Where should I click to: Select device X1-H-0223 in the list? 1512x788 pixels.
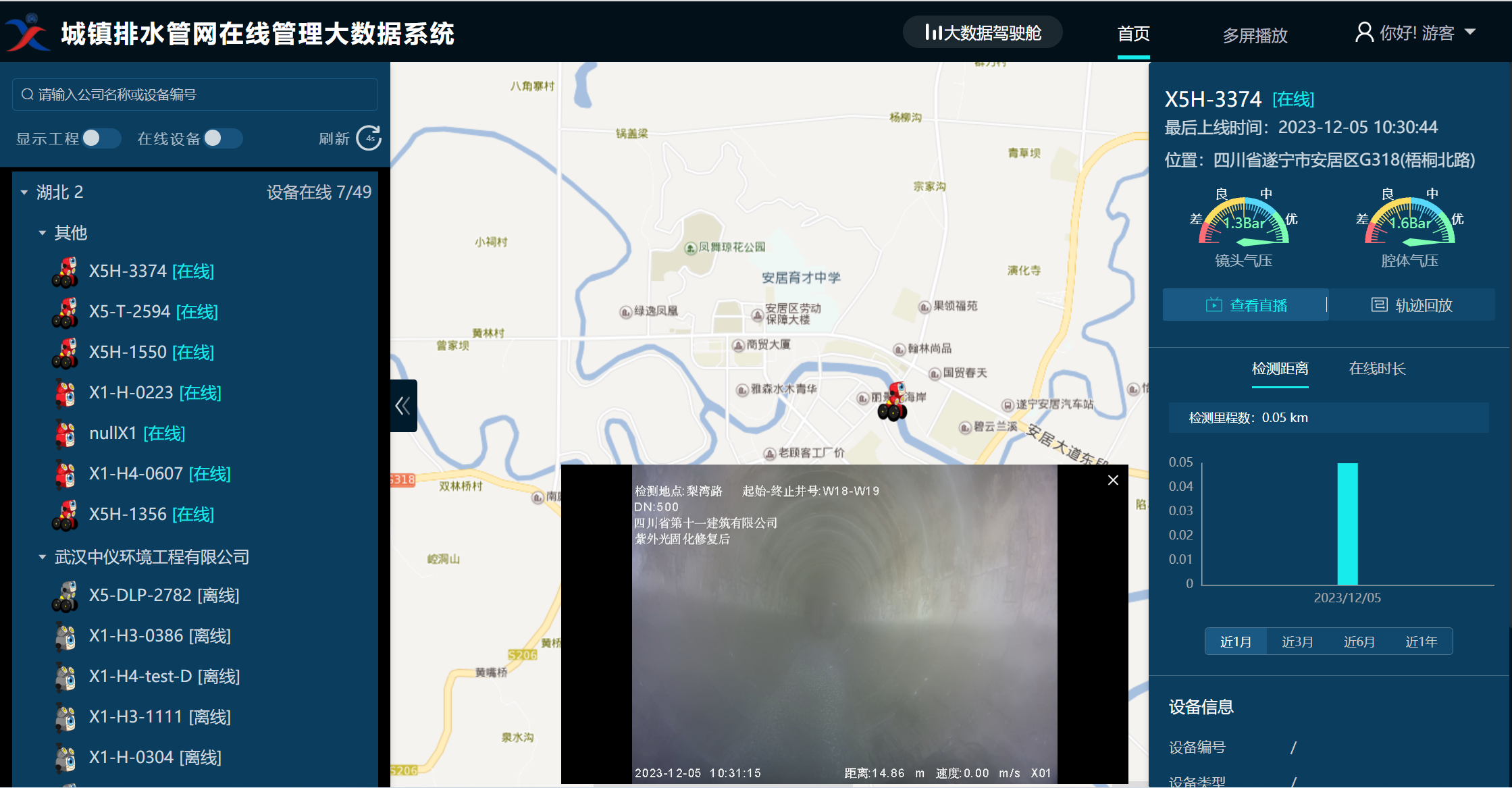[x=155, y=392]
